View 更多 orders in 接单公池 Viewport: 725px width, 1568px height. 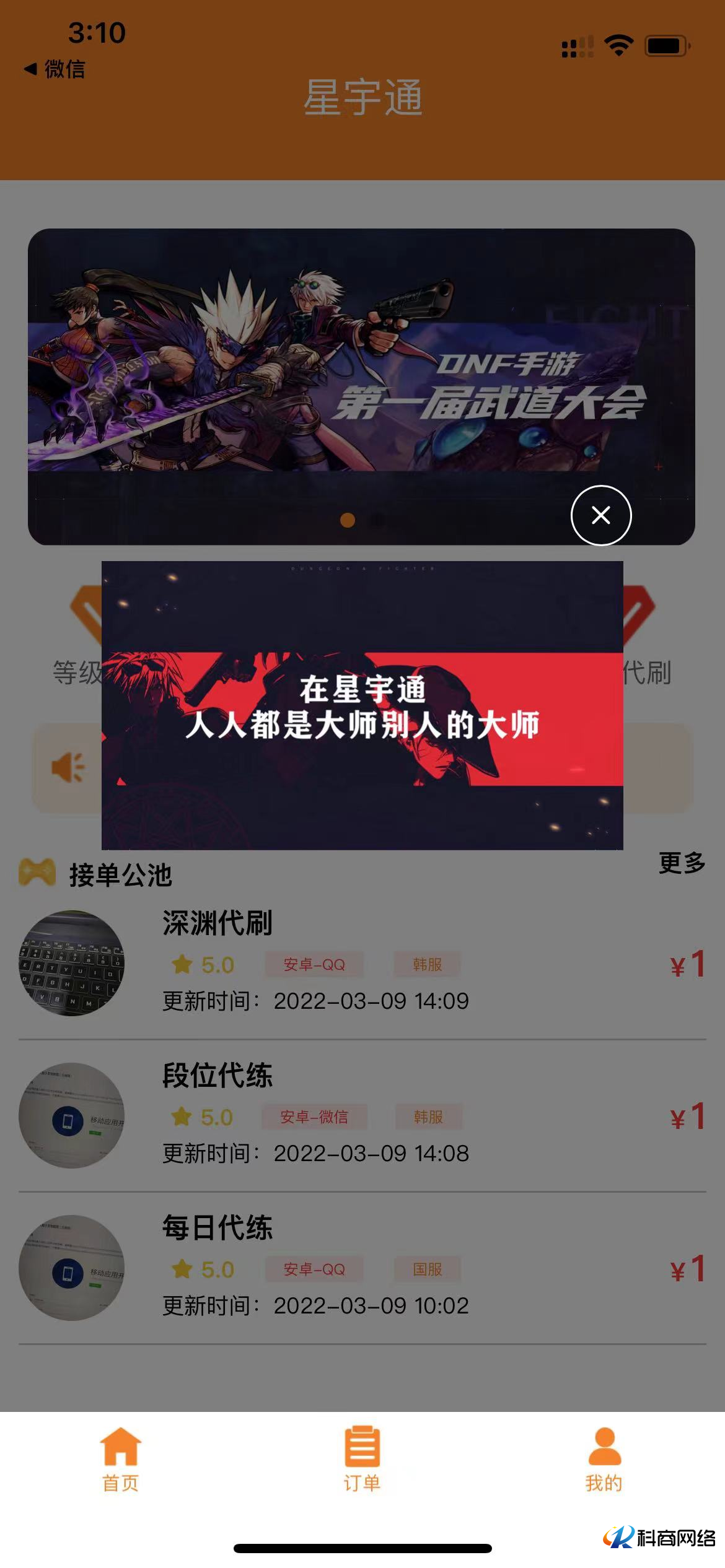point(682,862)
